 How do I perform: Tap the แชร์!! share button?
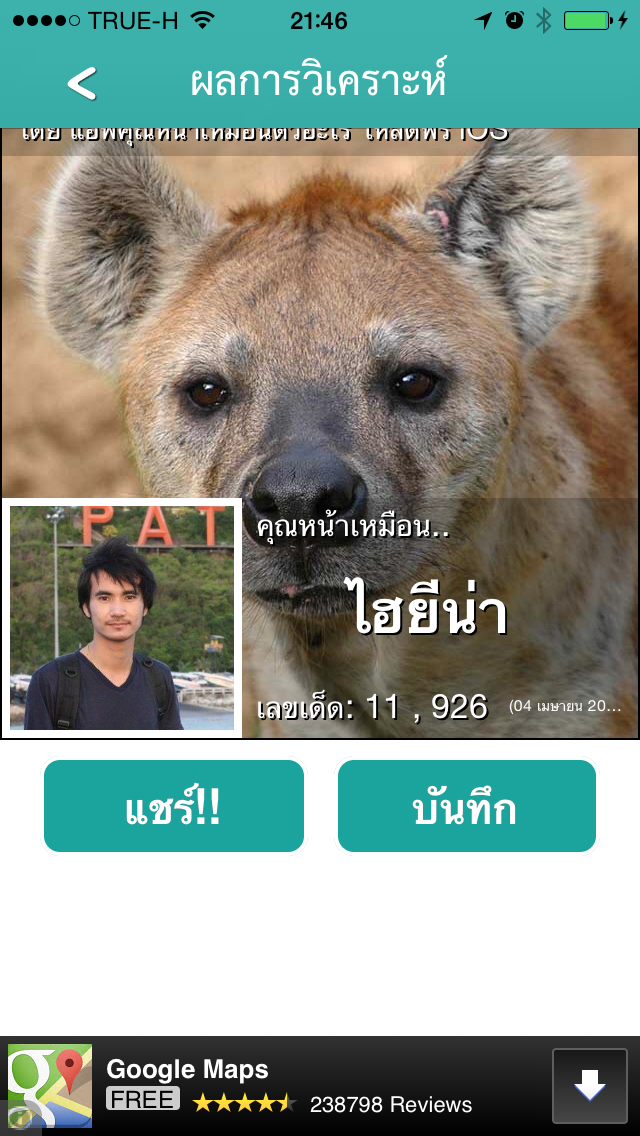174,806
